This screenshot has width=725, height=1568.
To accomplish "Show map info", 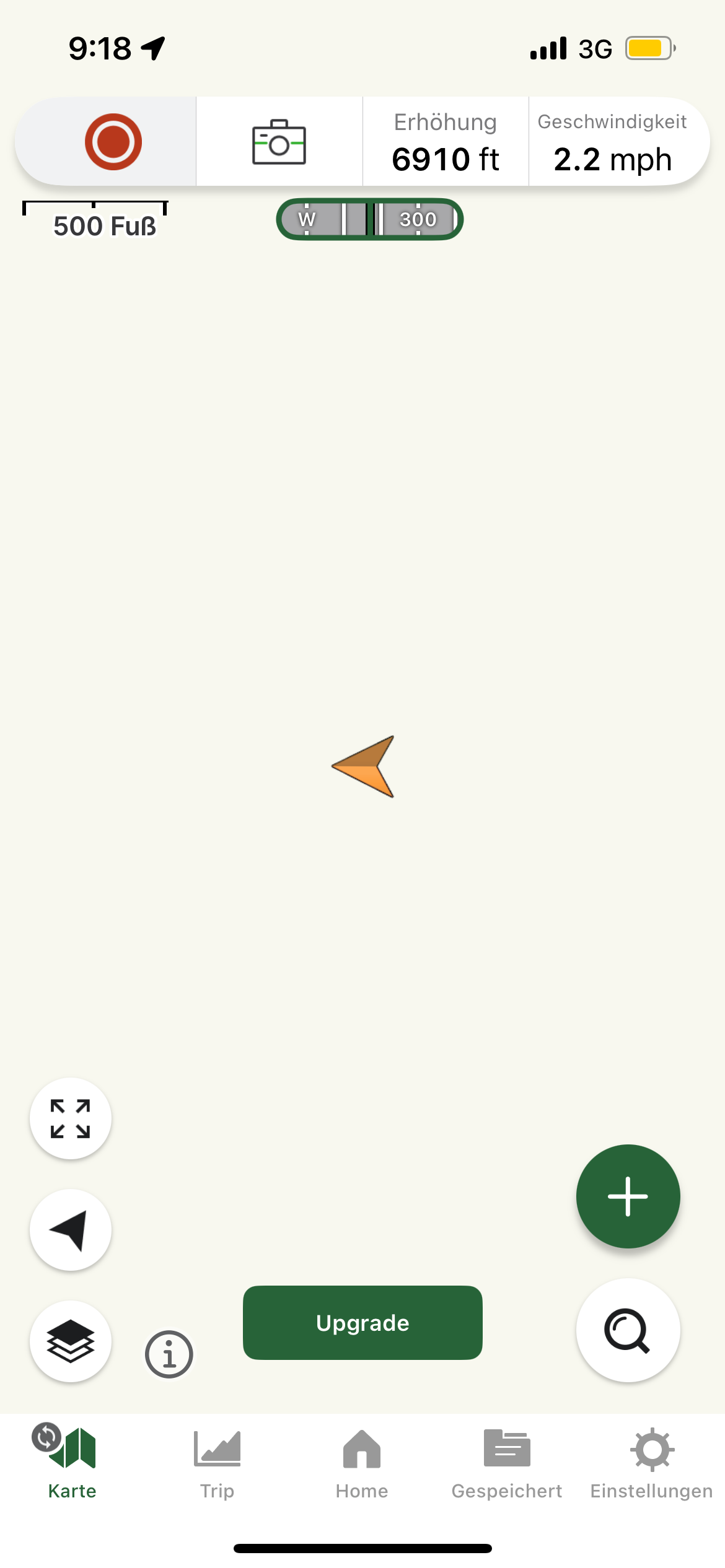I will pos(169,1354).
